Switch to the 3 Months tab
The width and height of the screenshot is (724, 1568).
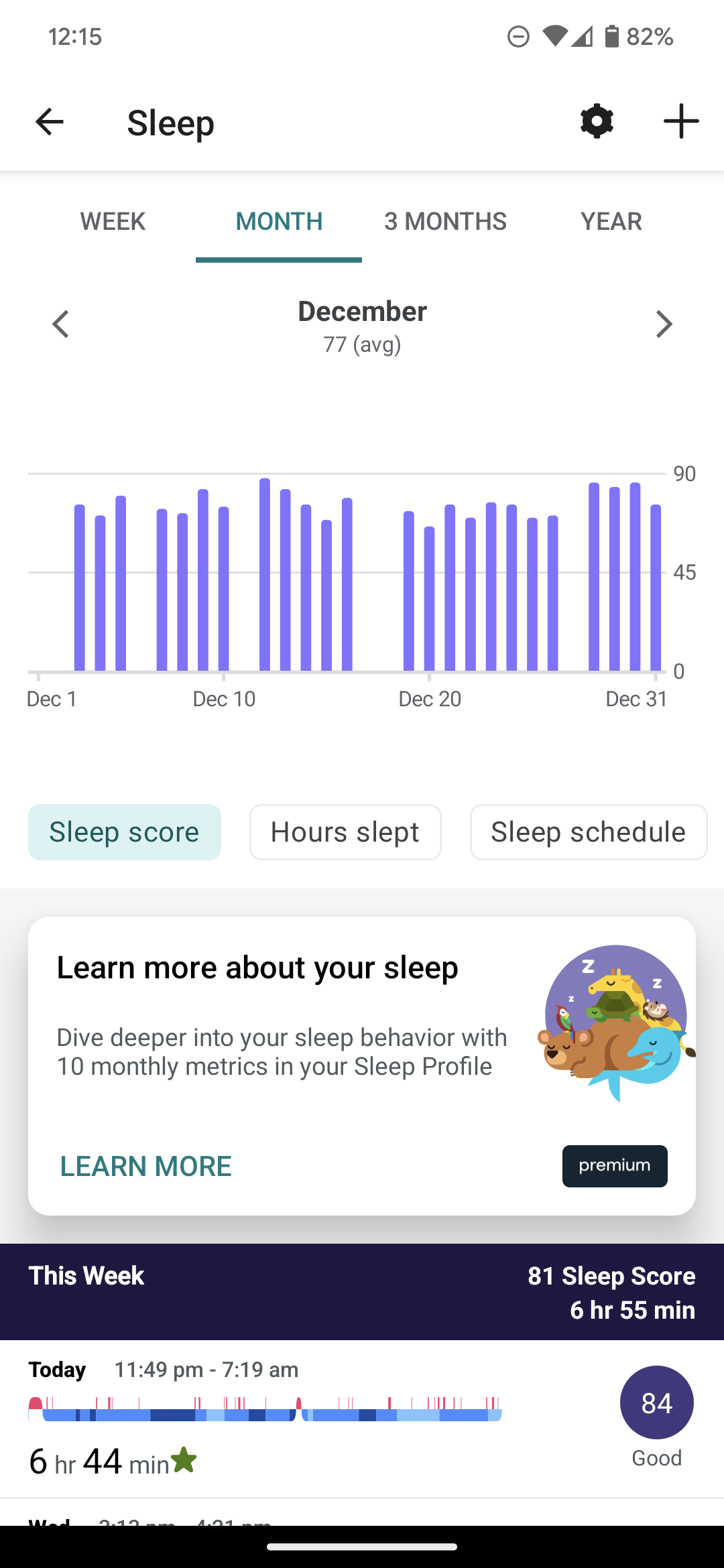445,221
